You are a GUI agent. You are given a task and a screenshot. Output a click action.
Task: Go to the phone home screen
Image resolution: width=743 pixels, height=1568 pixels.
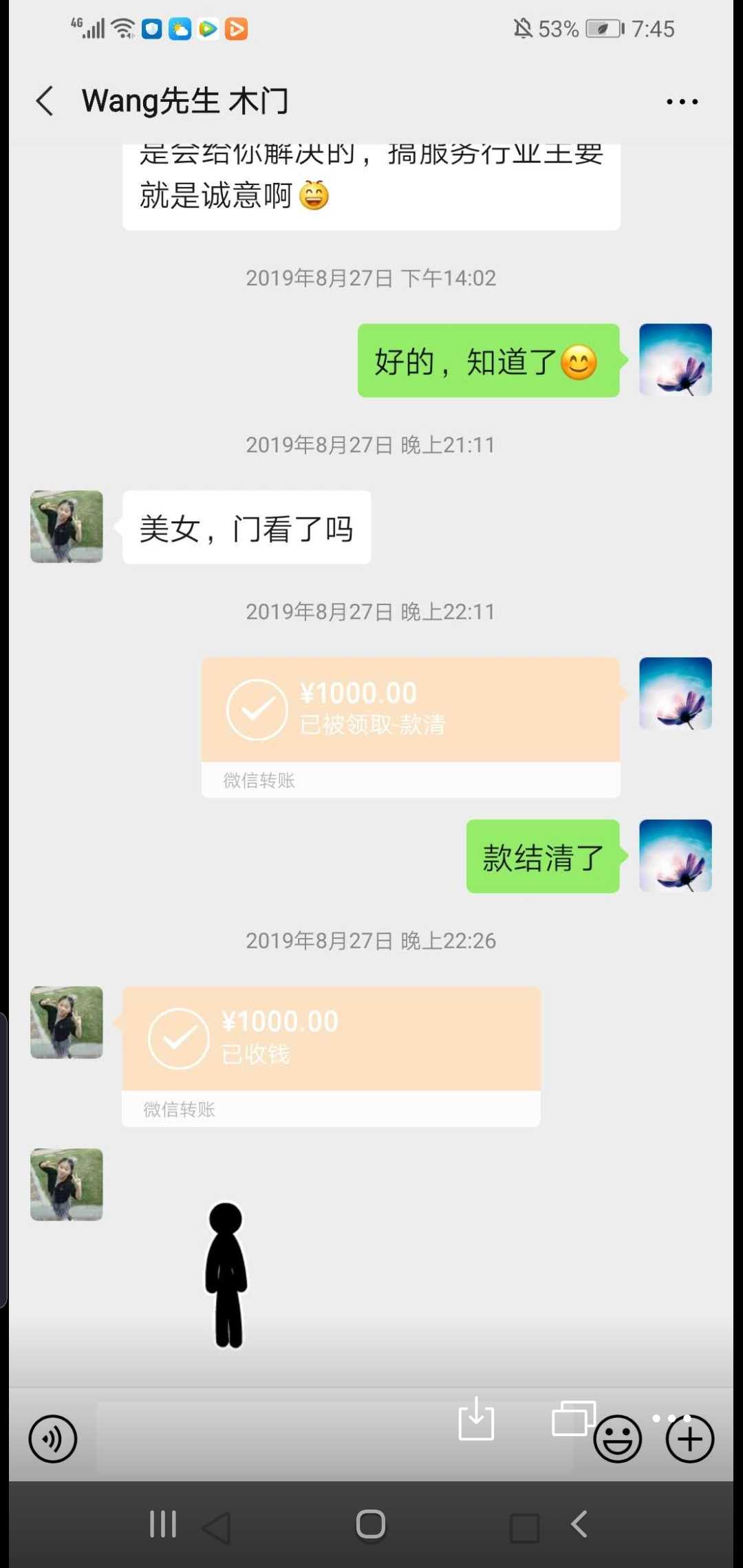[371, 1524]
